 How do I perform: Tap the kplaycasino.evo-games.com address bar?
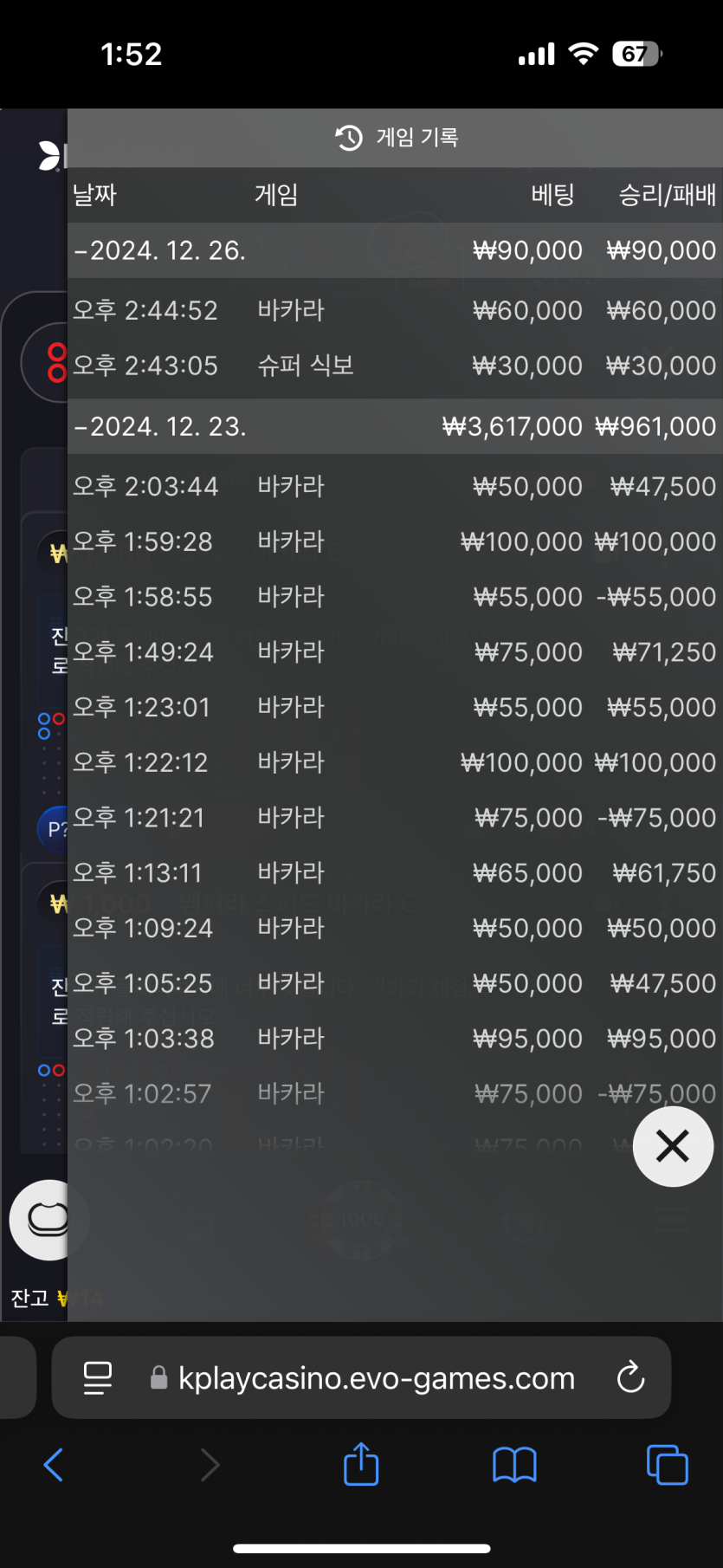pos(372,1377)
